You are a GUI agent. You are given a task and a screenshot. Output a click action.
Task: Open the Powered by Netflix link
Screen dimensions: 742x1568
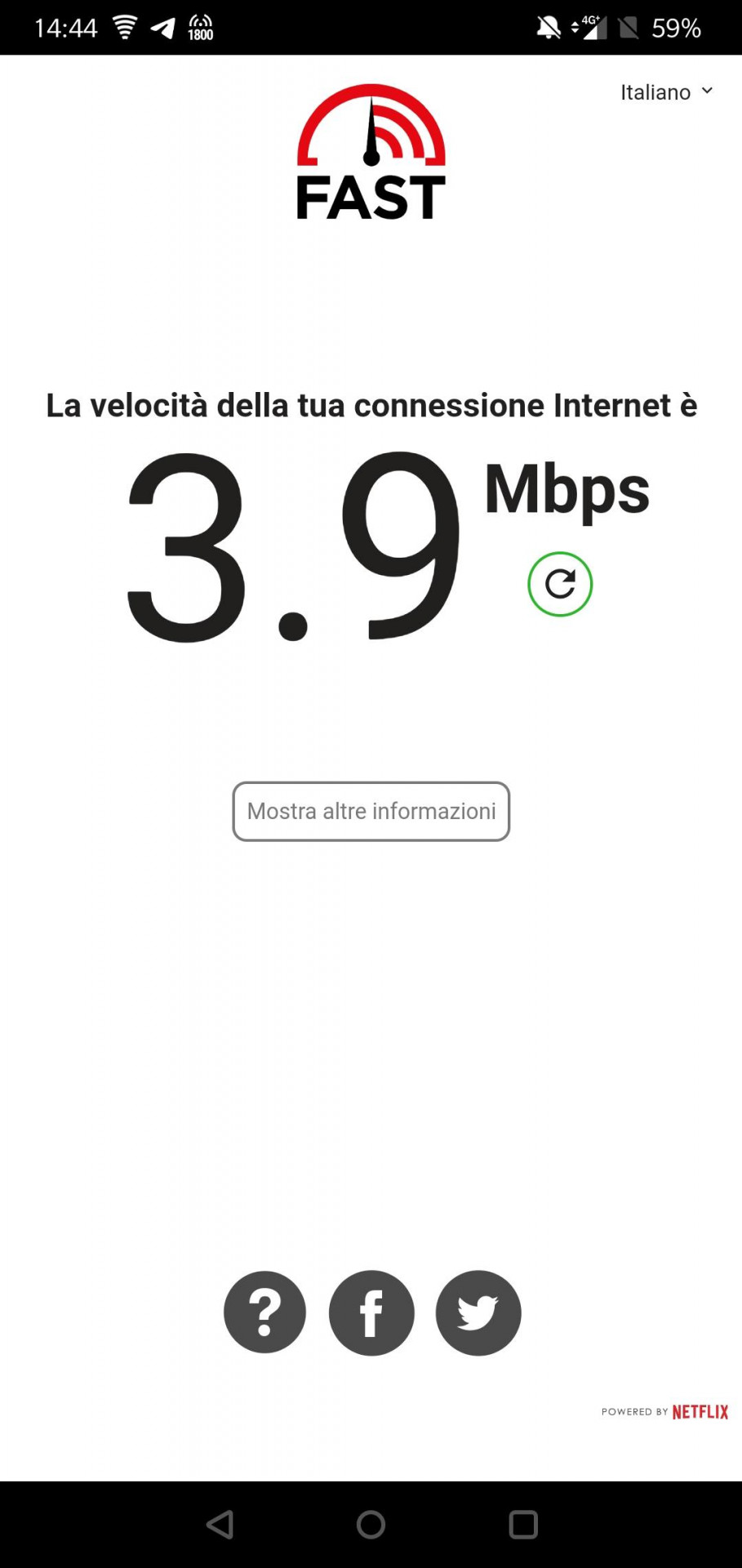(664, 1411)
